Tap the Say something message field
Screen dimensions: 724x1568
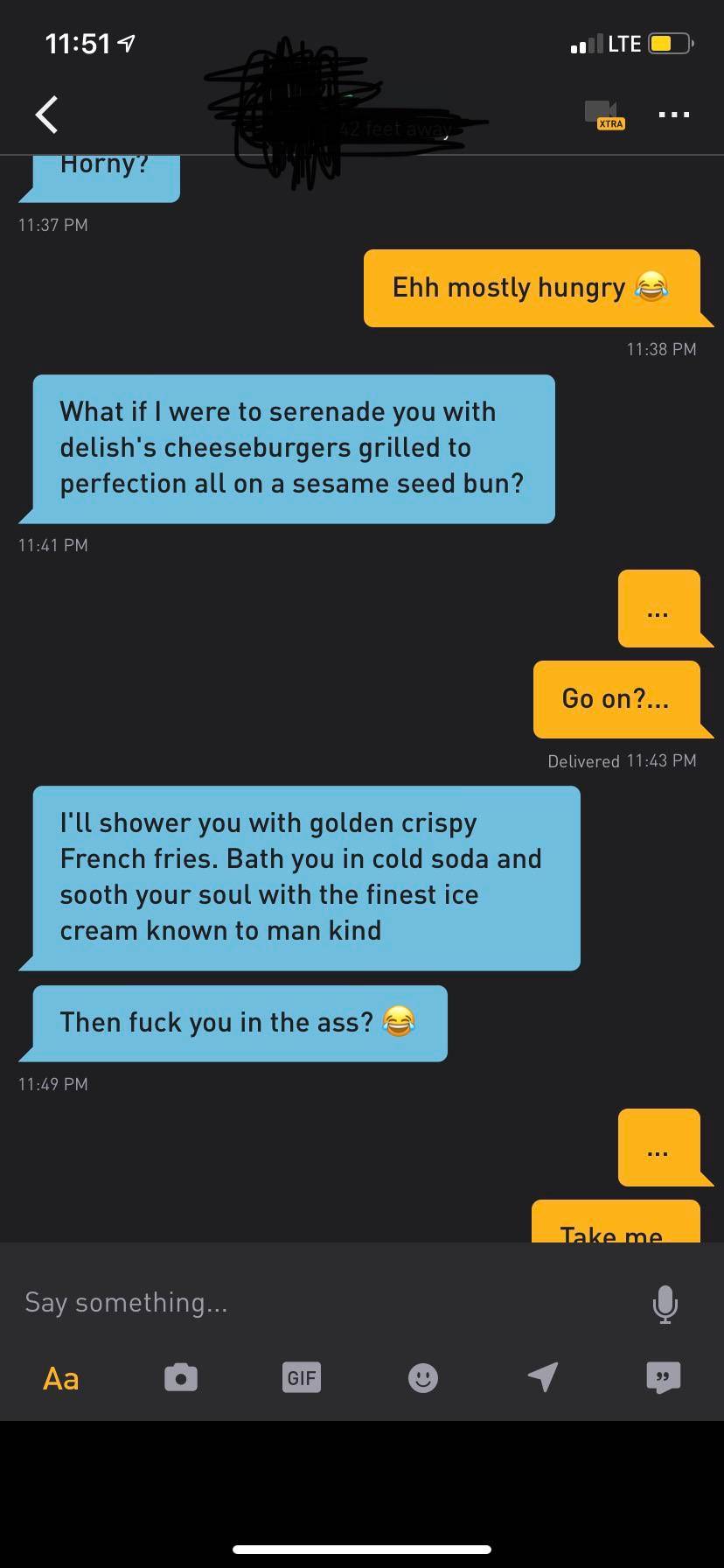262,1303
